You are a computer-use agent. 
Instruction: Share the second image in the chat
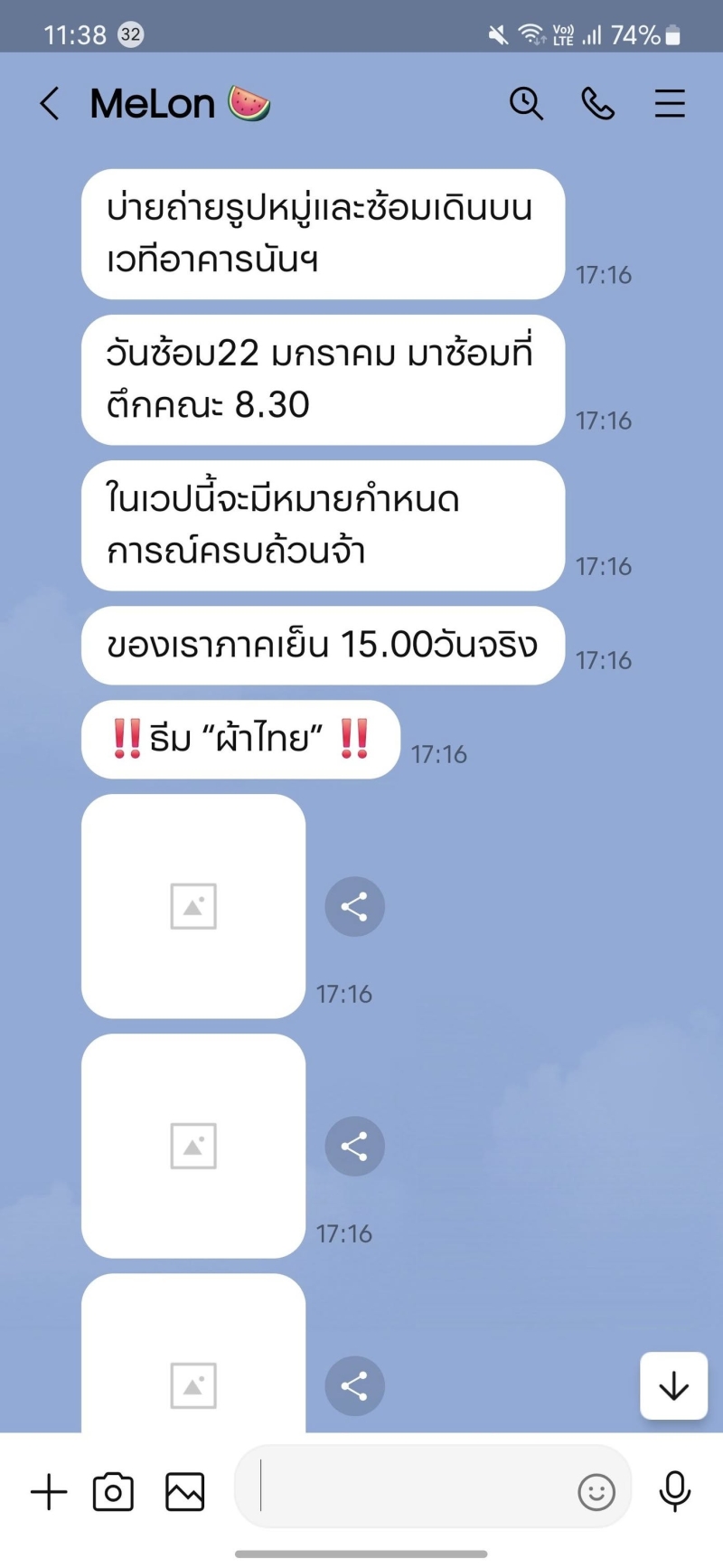[x=354, y=1146]
